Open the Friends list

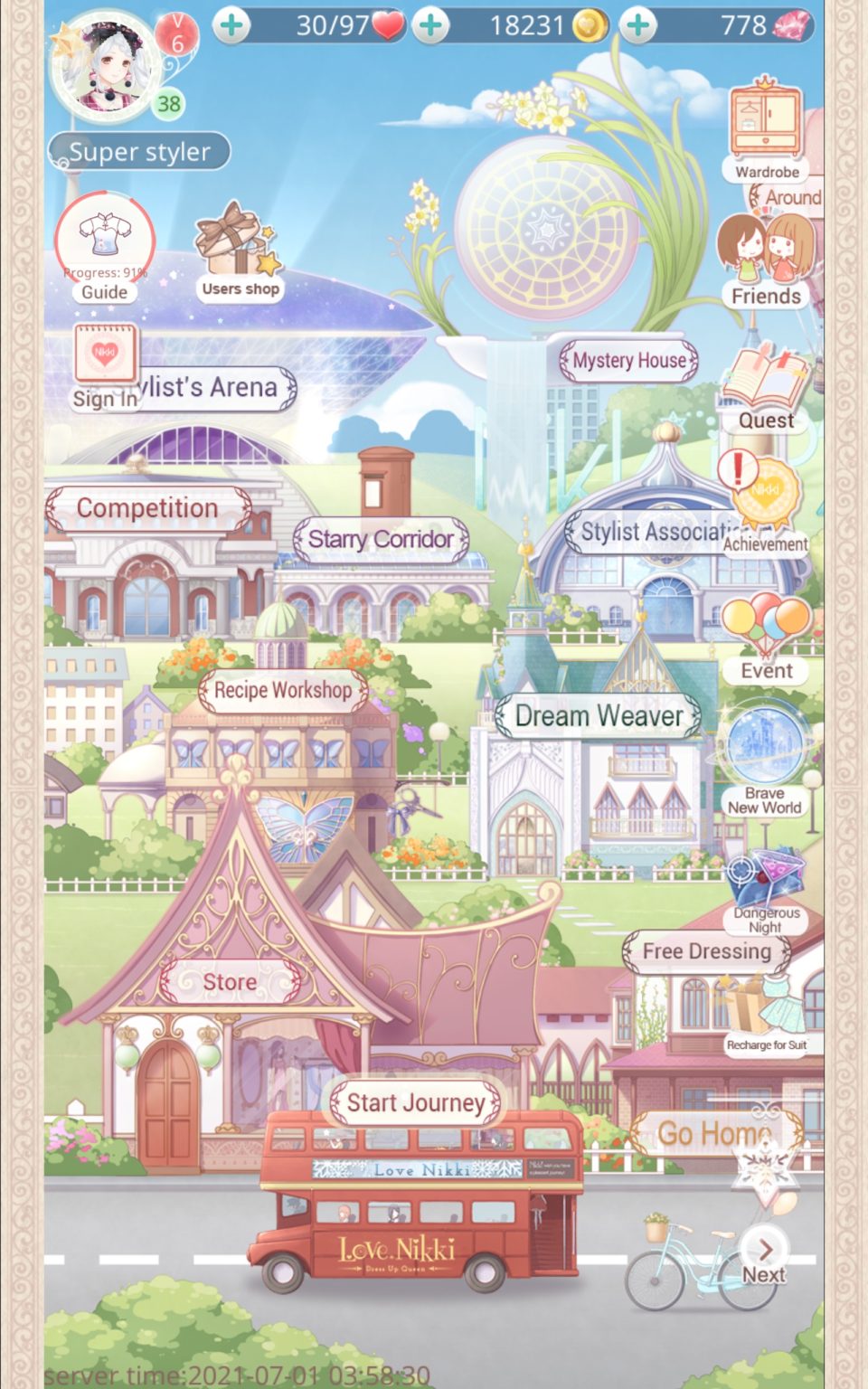pyautogui.click(x=766, y=262)
